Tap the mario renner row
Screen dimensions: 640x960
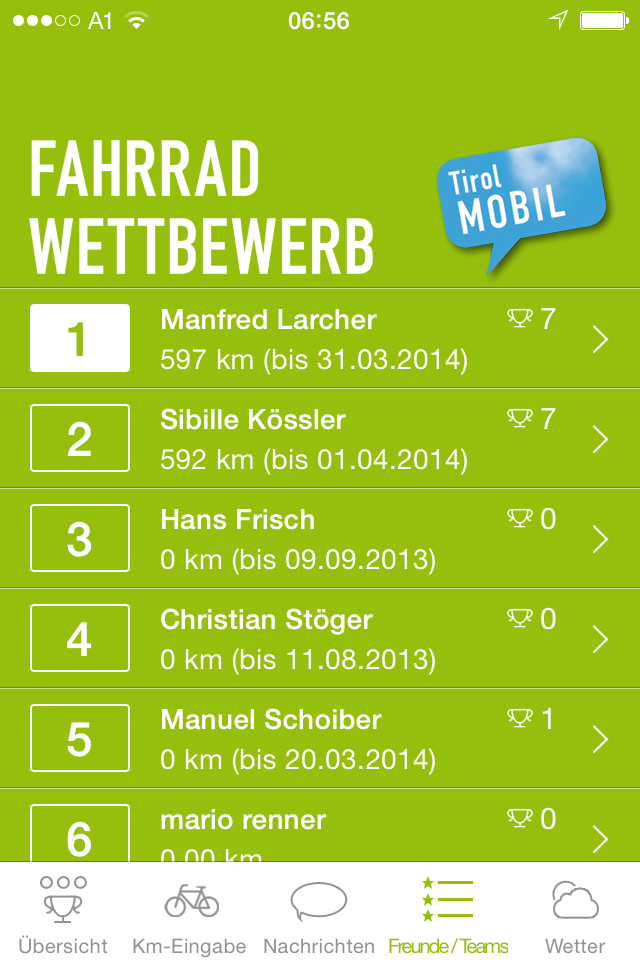[320, 828]
